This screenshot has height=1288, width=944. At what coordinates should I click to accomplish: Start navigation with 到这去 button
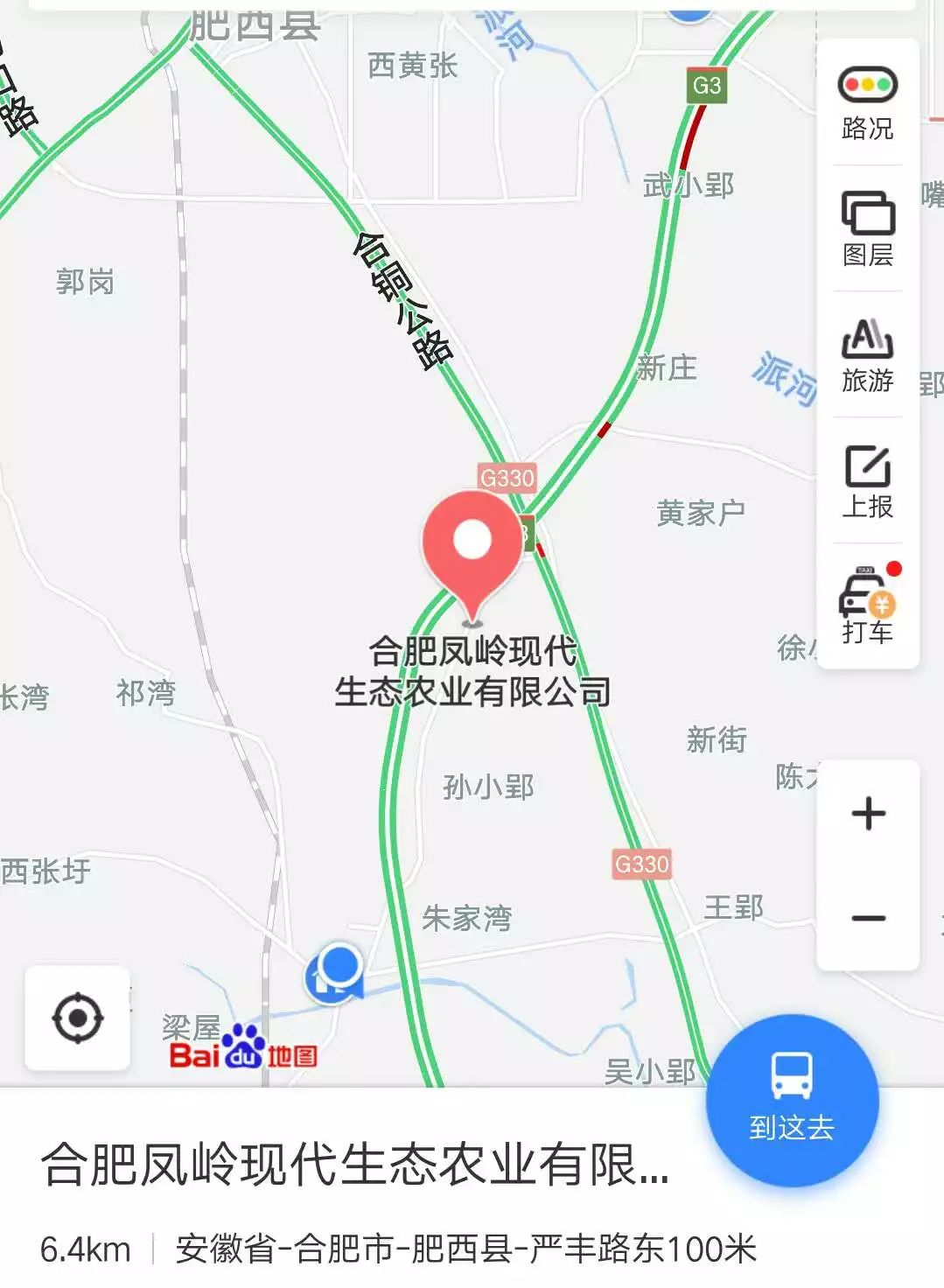pyautogui.click(x=792, y=1100)
